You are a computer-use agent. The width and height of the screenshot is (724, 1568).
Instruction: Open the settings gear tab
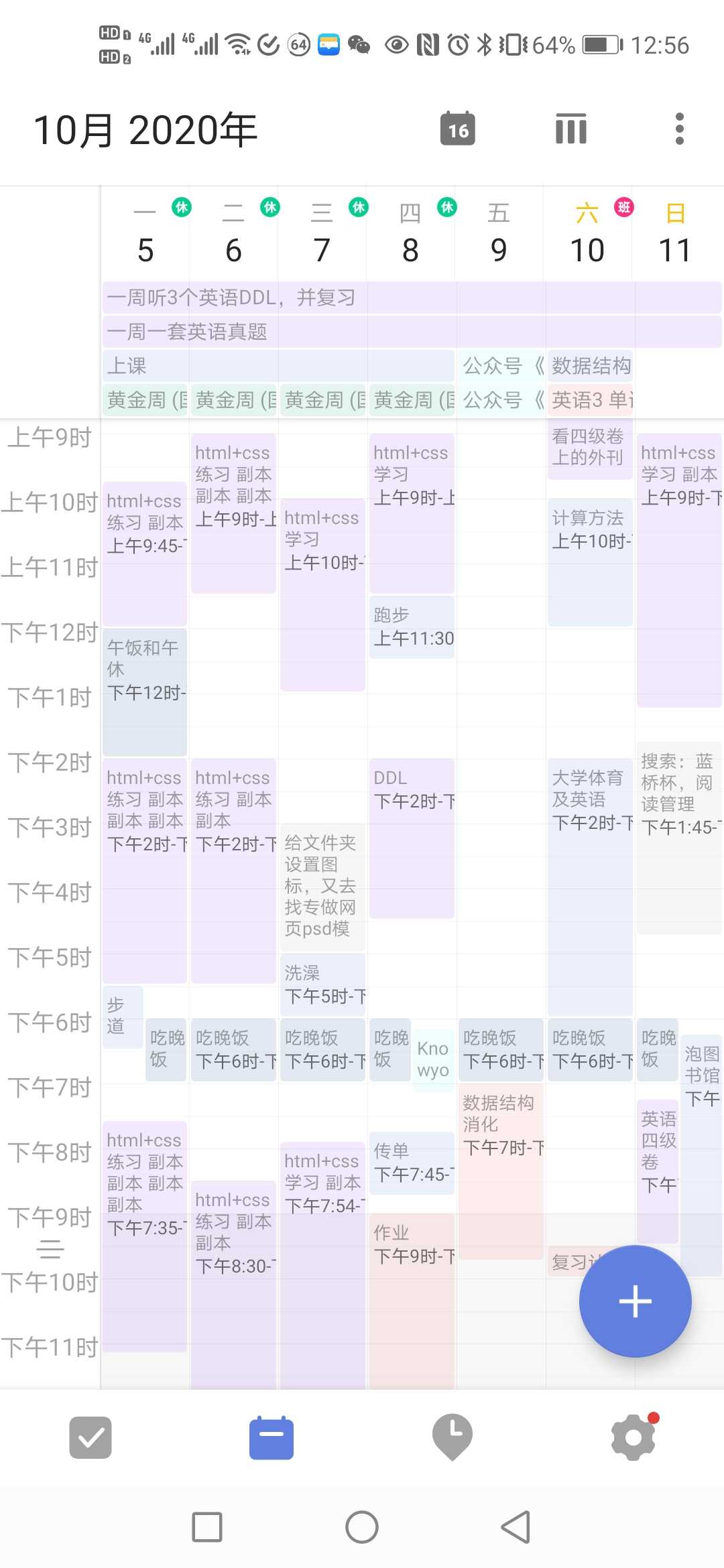pos(633,1437)
